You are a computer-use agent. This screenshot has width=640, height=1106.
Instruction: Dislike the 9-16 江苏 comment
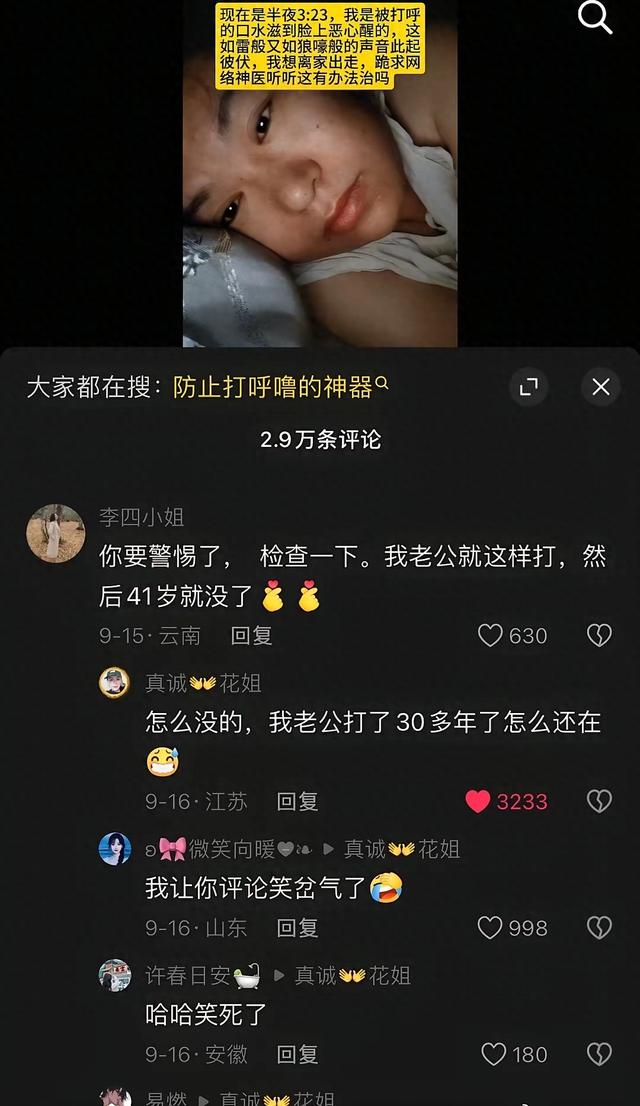pyautogui.click(x=598, y=801)
